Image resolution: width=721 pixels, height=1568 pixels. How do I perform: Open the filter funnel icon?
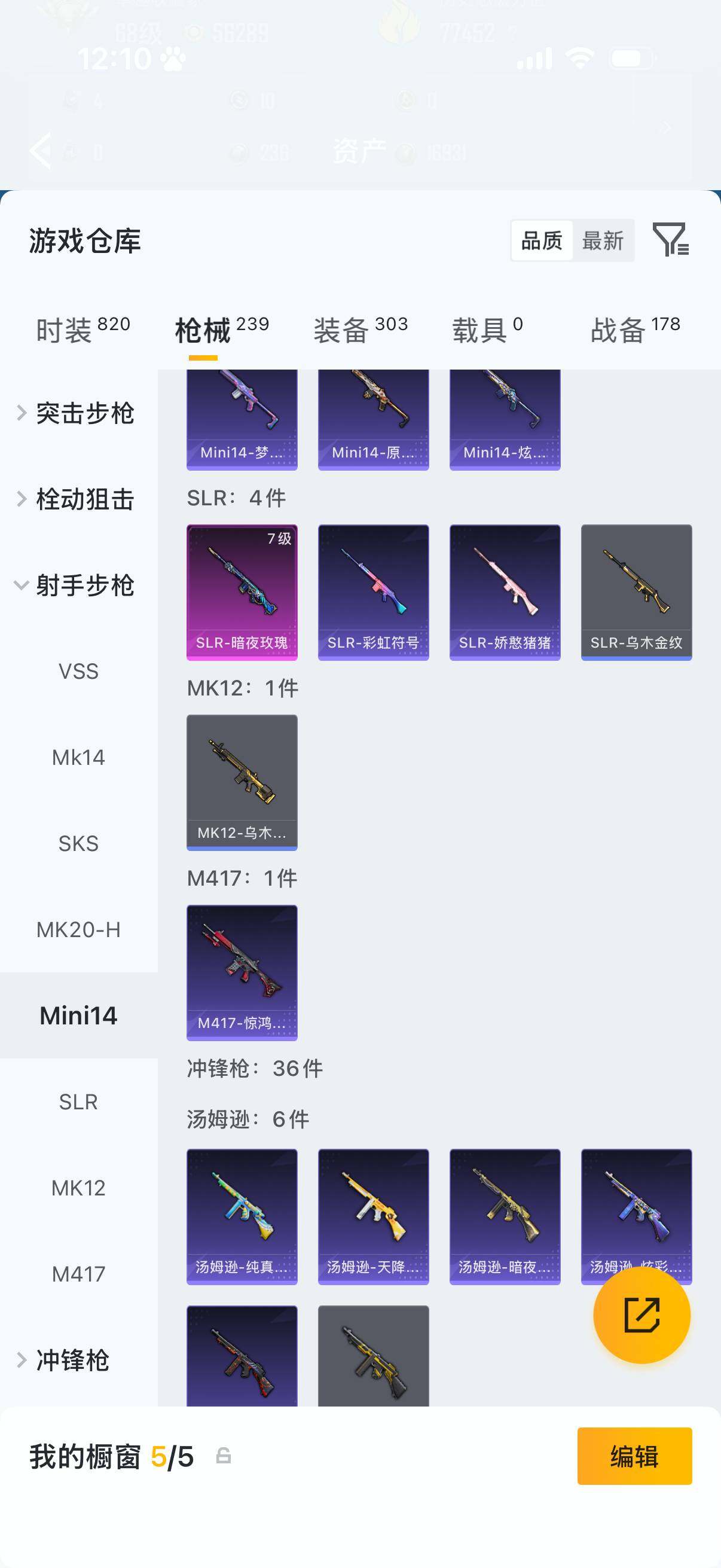click(670, 240)
